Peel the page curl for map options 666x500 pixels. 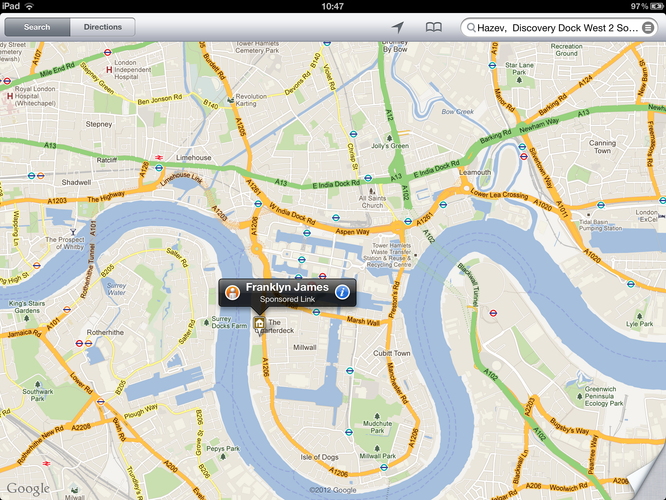point(650,485)
